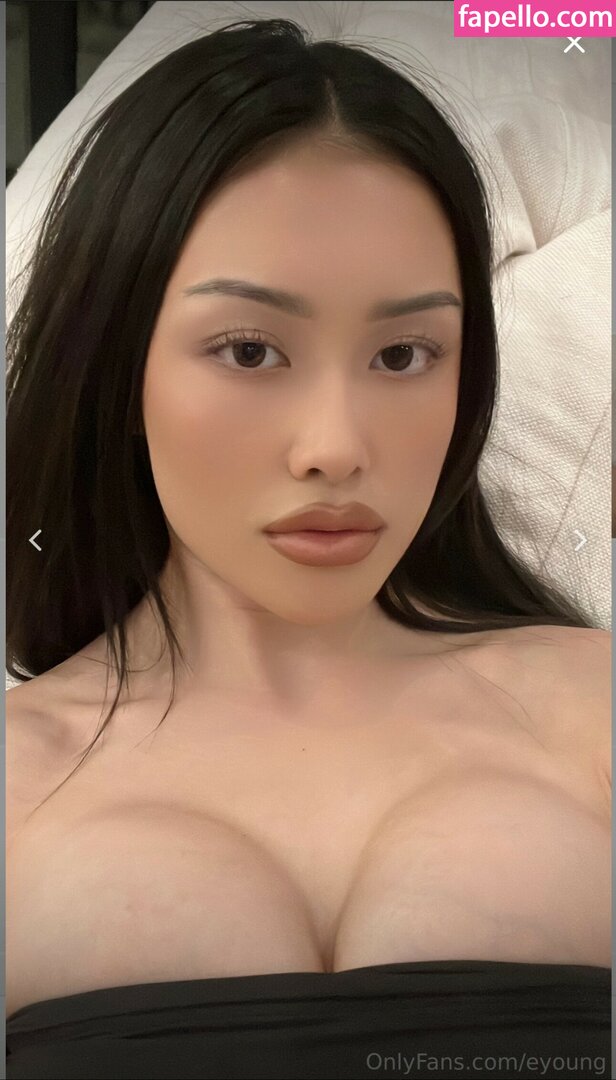
Task: Go to the previous image
Action: [x=35, y=541]
